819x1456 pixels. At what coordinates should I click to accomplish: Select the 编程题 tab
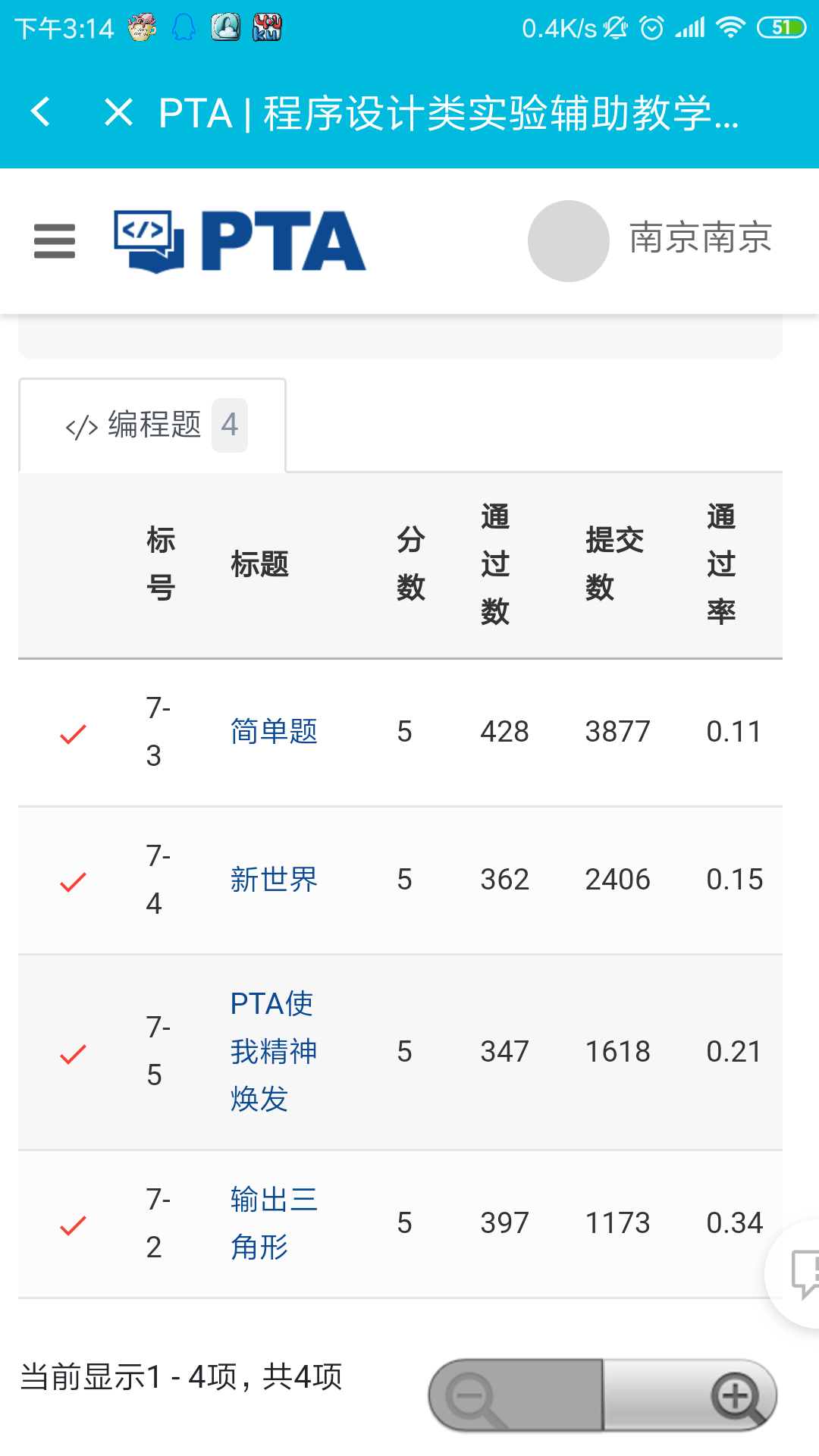point(153,425)
